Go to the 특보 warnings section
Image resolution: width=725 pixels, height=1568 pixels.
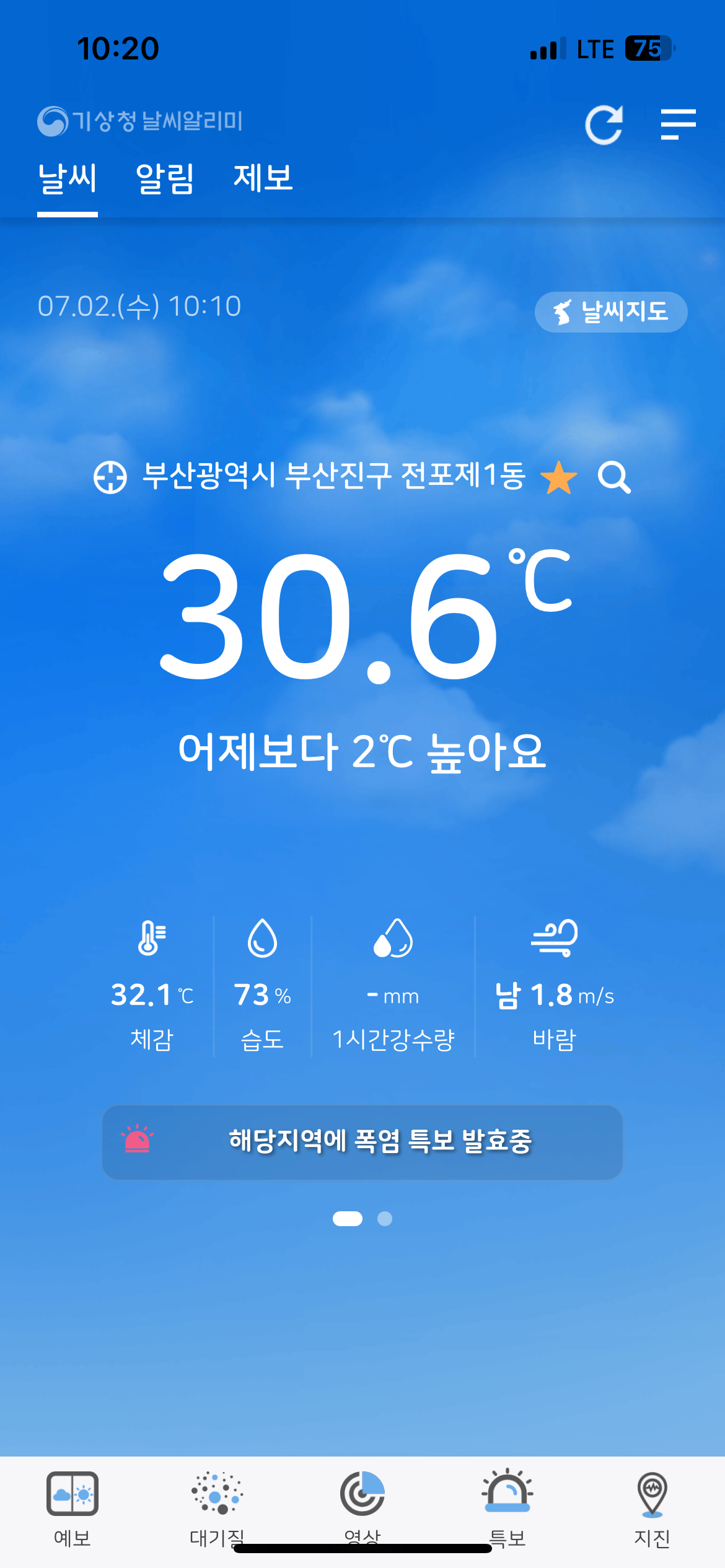[507, 1509]
